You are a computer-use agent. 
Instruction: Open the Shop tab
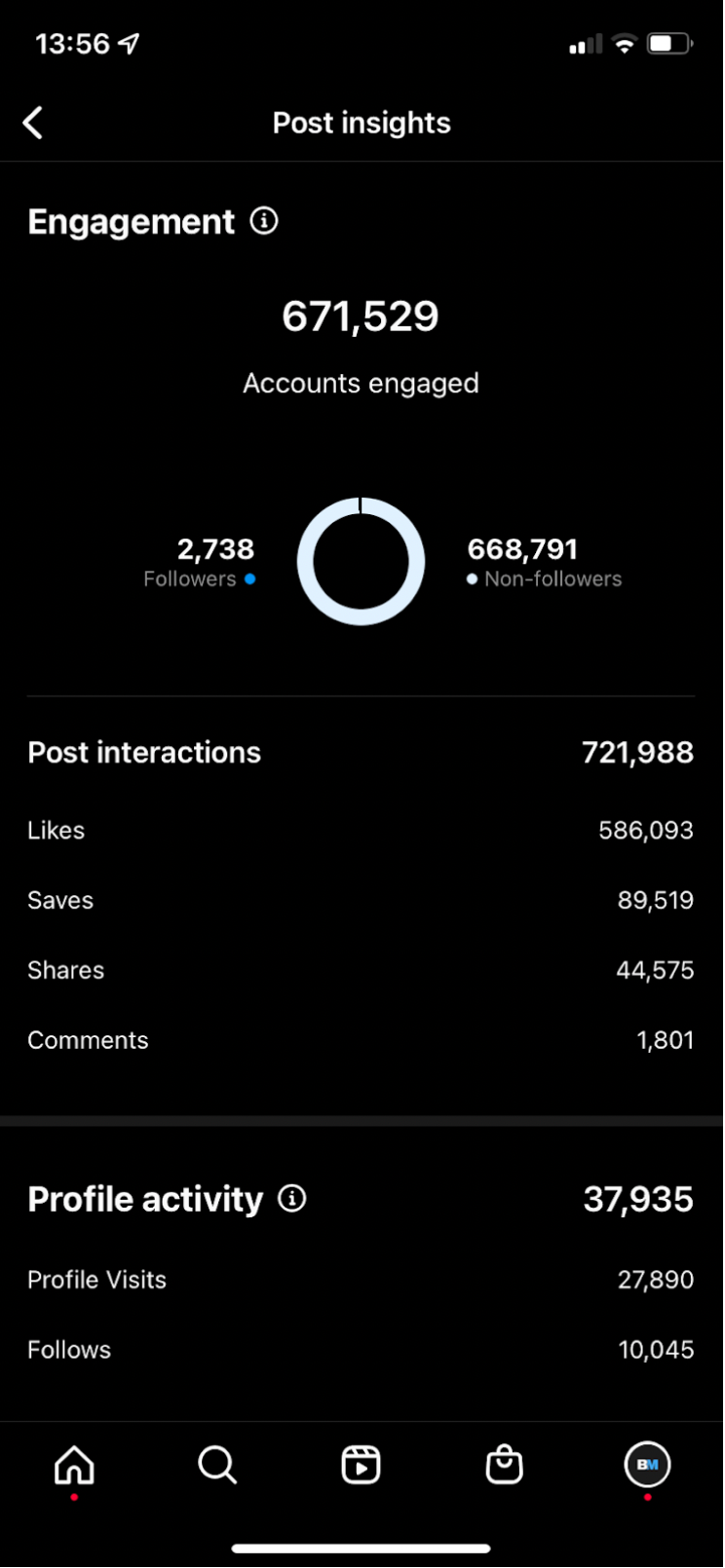point(504,1464)
